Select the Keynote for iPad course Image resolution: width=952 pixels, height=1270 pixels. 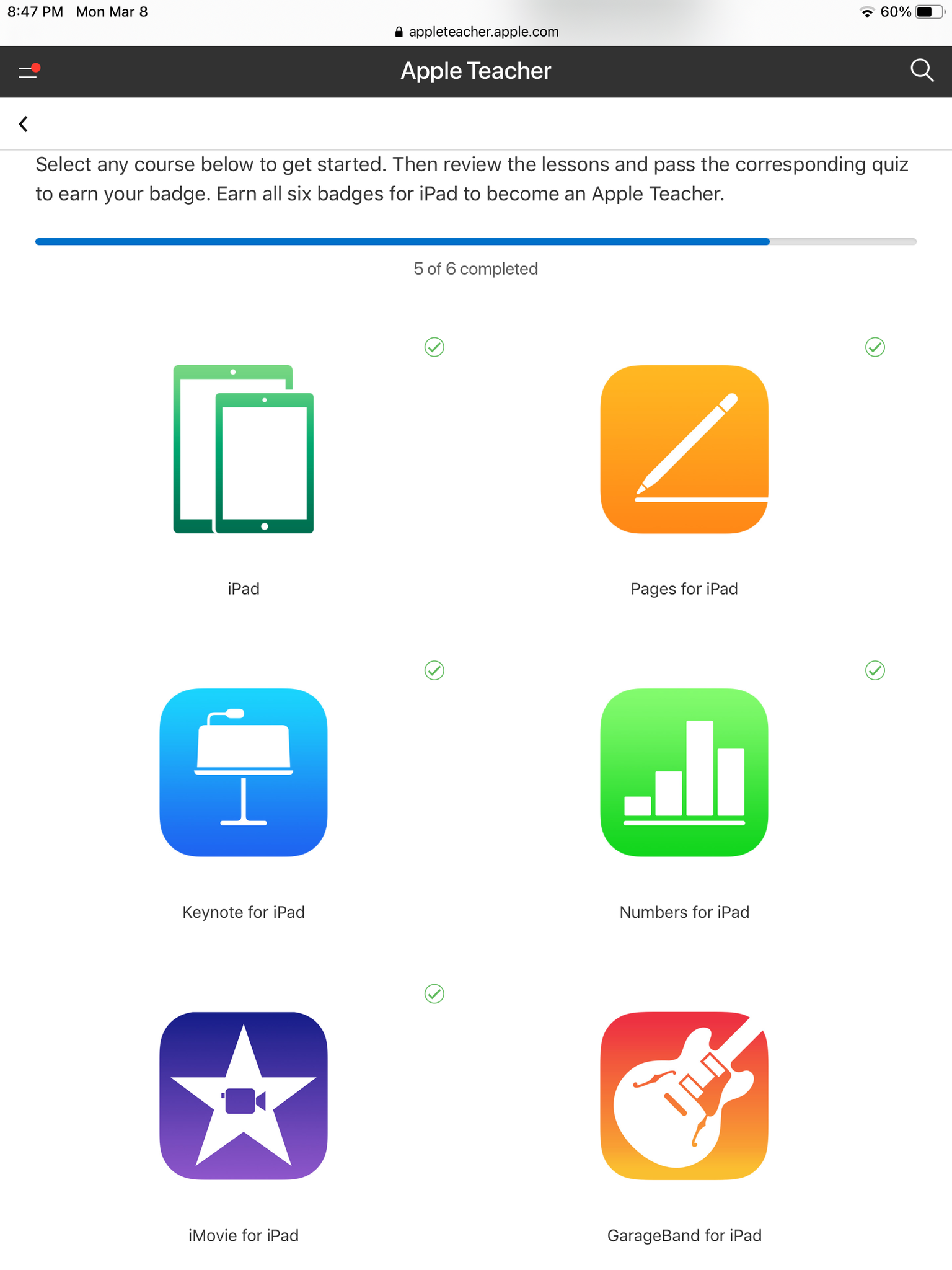click(x=244, y=773)
